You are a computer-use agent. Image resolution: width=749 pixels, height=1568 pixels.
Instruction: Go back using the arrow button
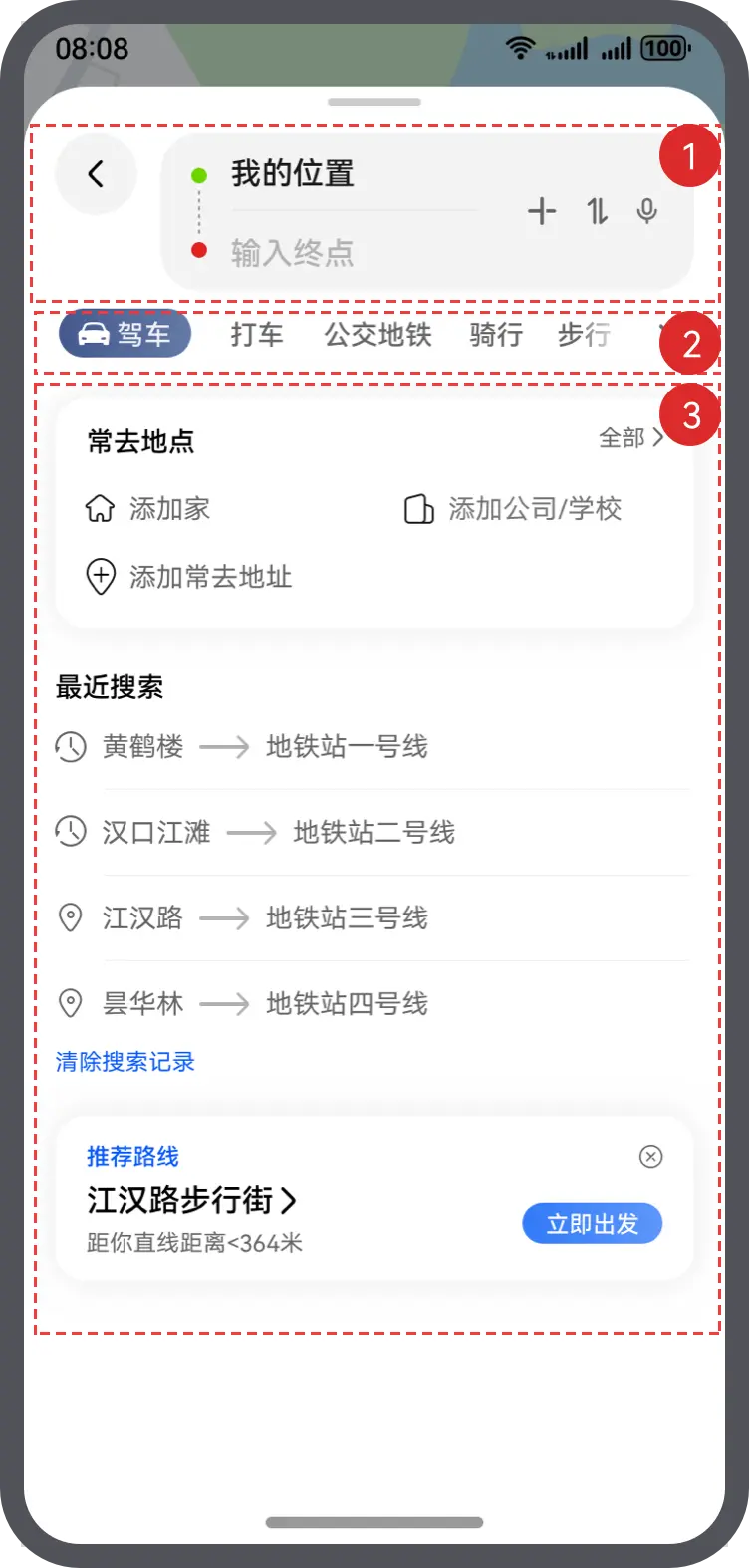click(96, 175)
